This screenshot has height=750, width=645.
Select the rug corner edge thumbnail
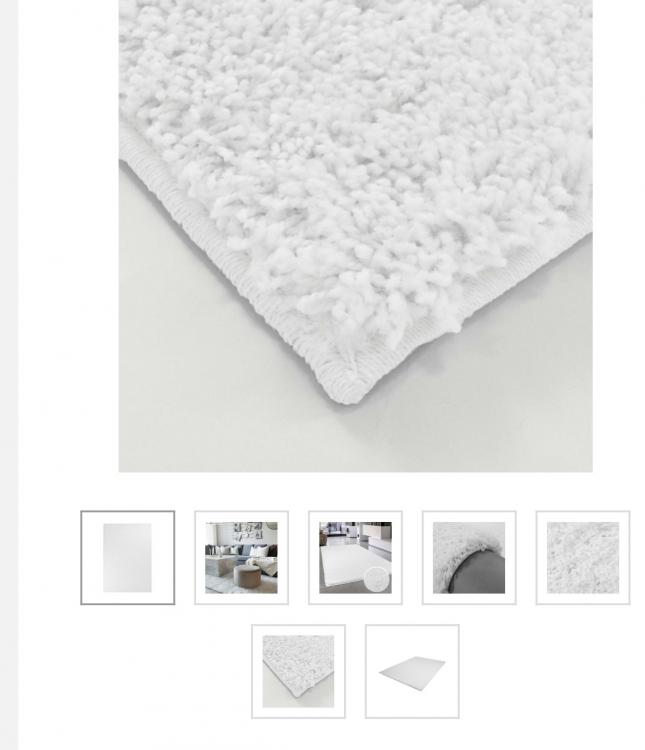click(x=298, y=672)
